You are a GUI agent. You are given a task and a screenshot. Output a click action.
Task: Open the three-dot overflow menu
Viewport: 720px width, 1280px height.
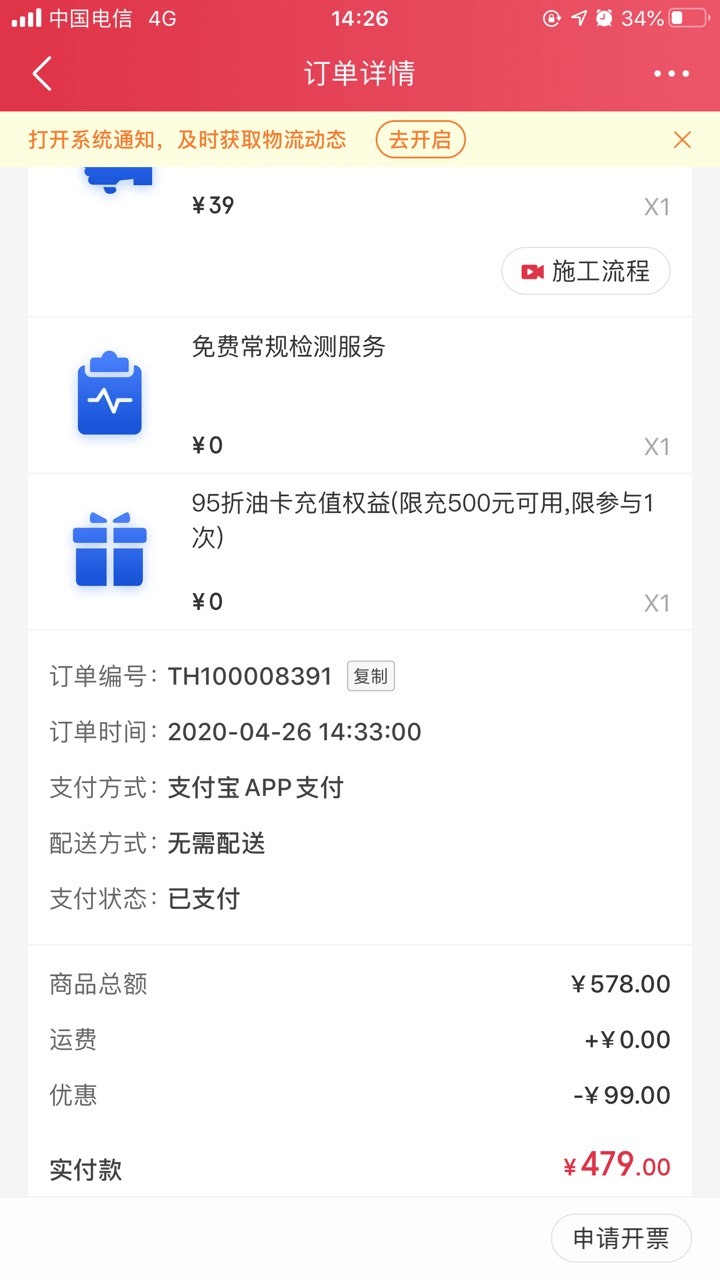coord(671,74)
